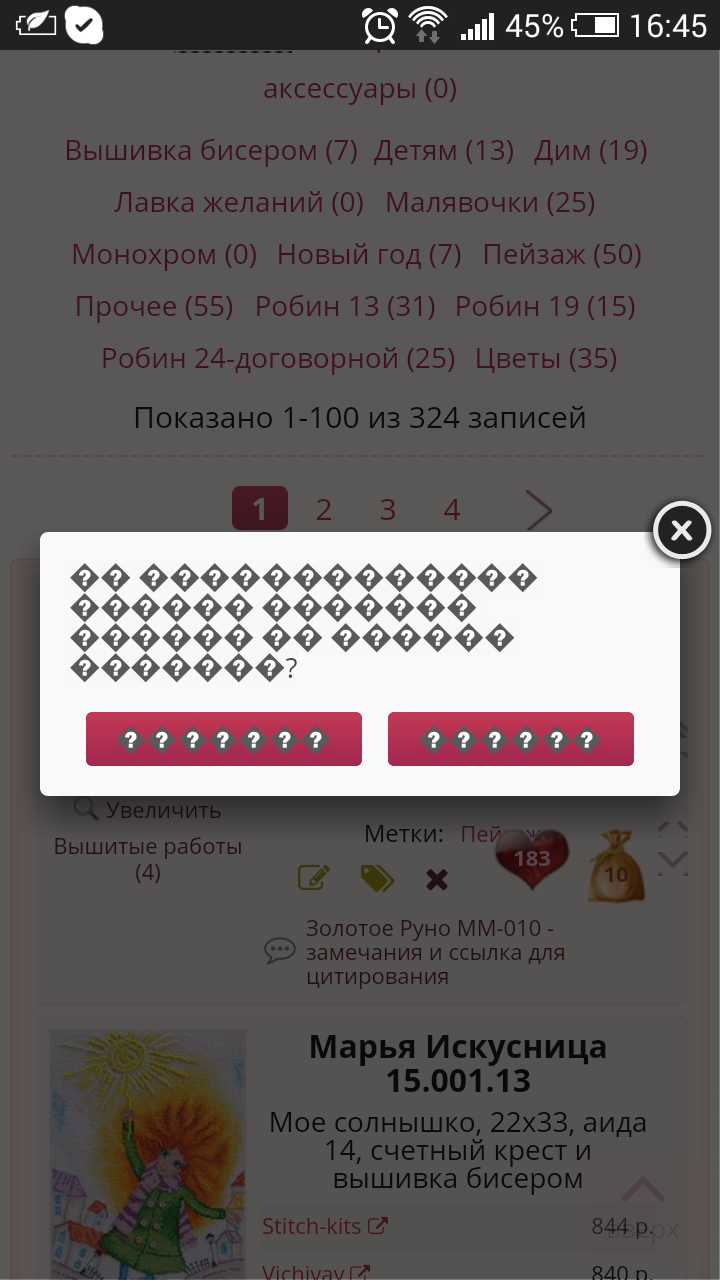The width and height of the screenshot is (720, 1280).
Task: Open the Вышивка бисером (7) category
Action: [211, 151]
